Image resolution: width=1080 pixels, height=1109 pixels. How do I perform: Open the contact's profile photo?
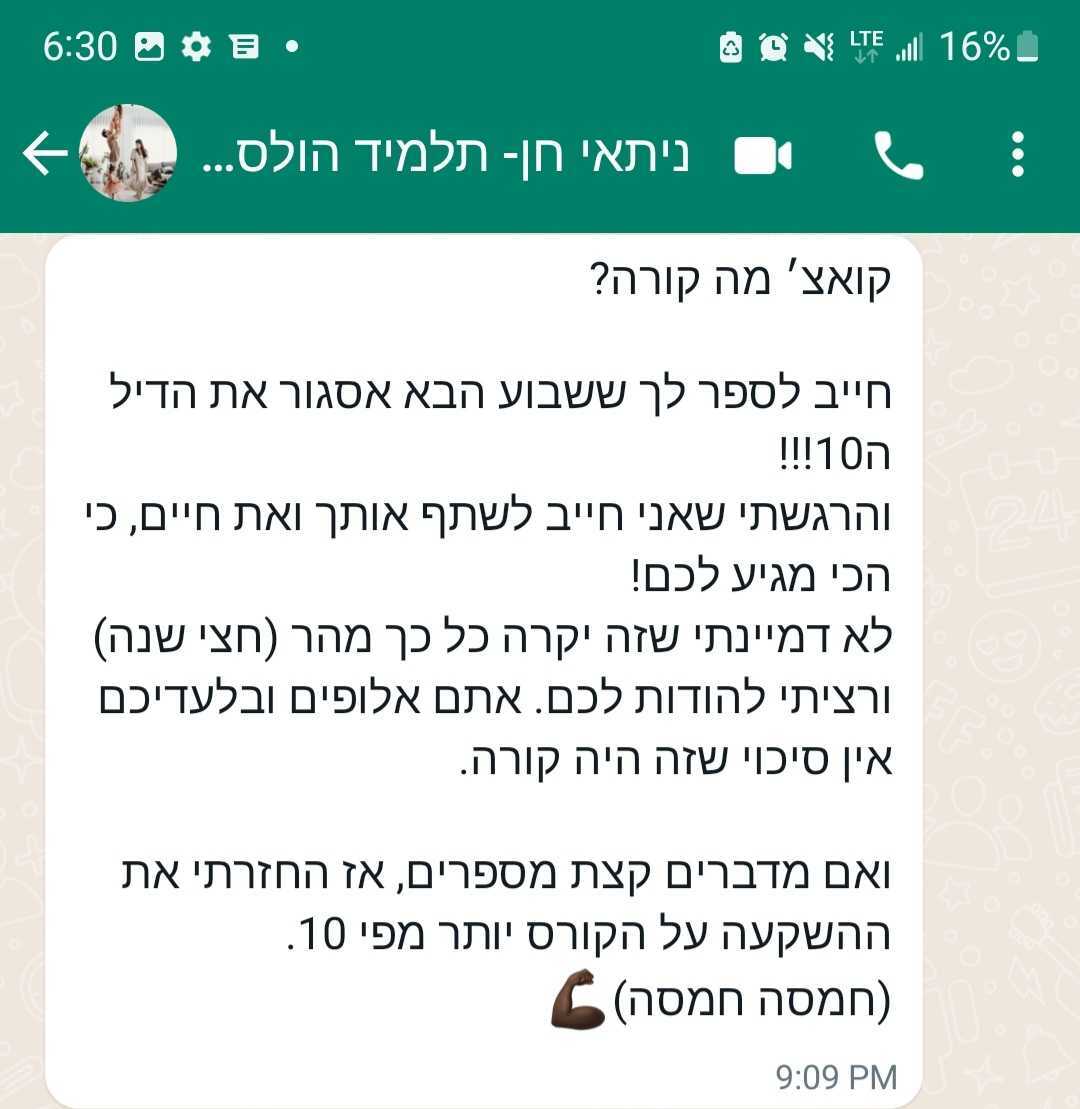pyautogui.click(x=128, y=154)
